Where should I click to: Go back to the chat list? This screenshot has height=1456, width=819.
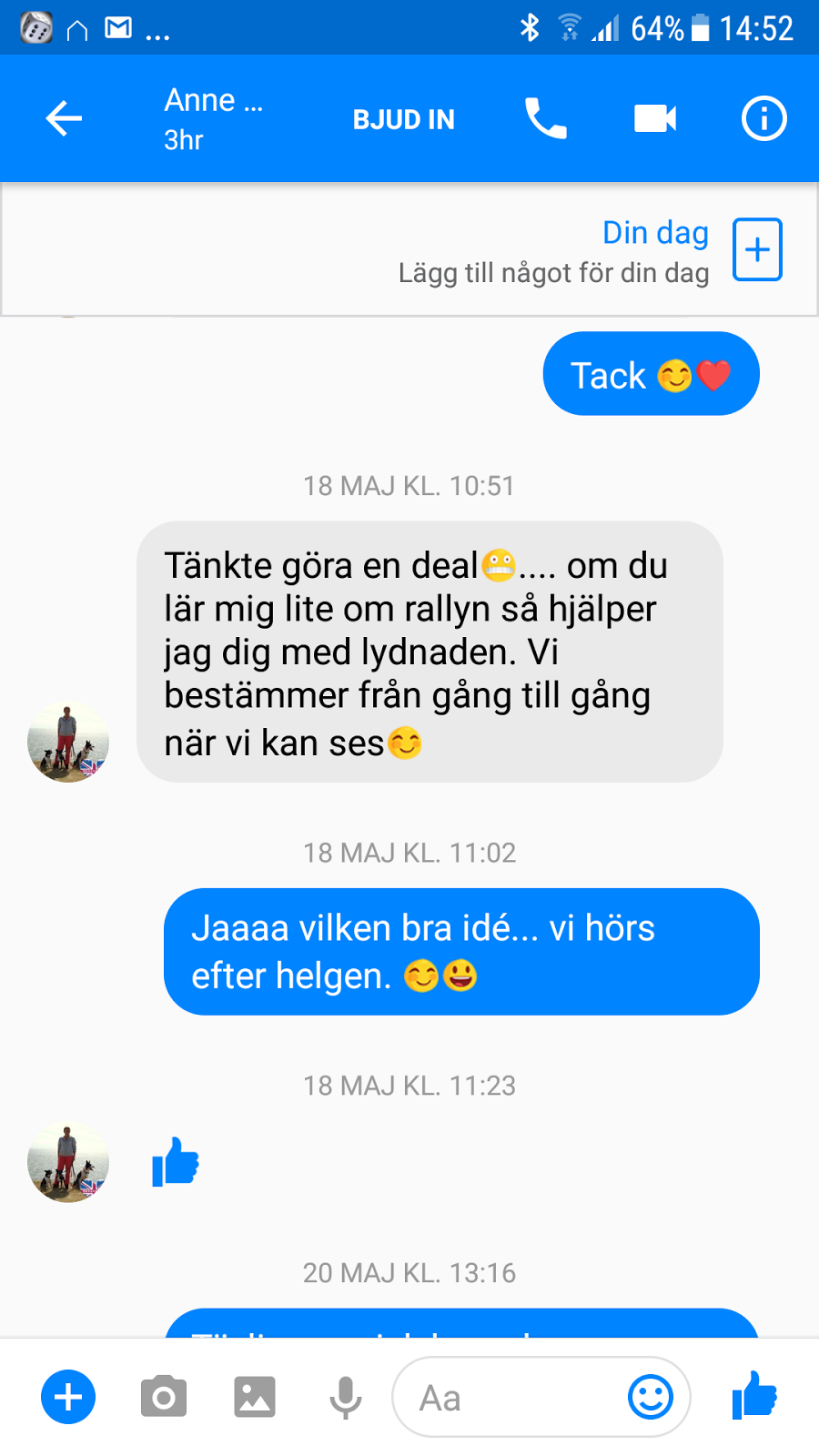point(64,118)
